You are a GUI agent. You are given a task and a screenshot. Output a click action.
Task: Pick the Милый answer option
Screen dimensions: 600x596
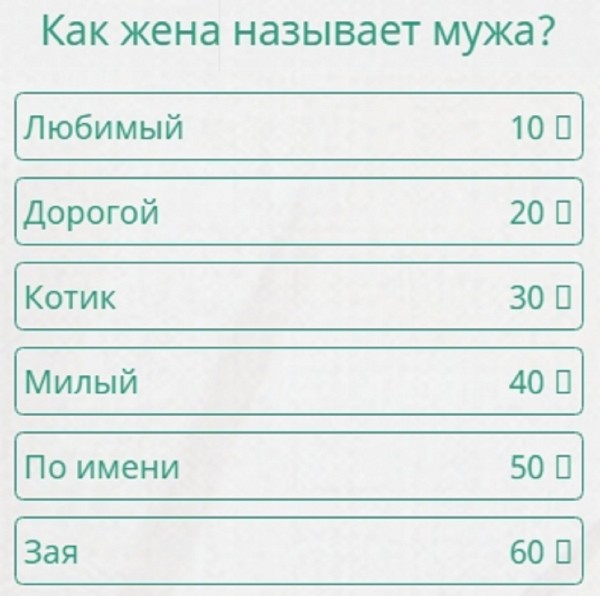pyautogui.click(x=298, y=382)
